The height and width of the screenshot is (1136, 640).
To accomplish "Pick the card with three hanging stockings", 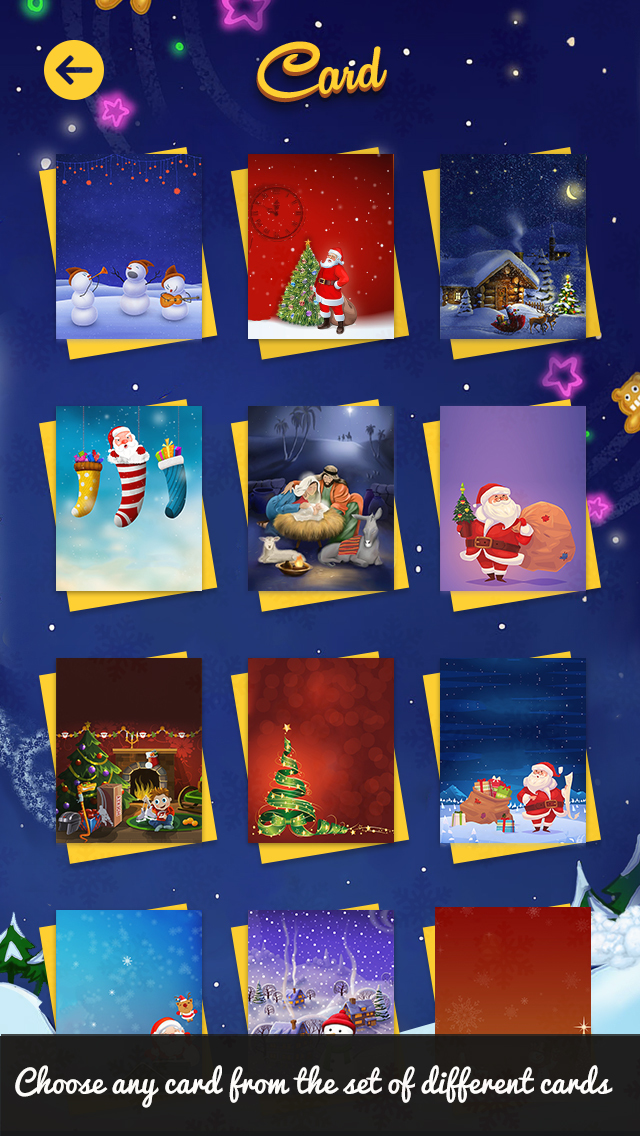I will [x=129, y=498].
